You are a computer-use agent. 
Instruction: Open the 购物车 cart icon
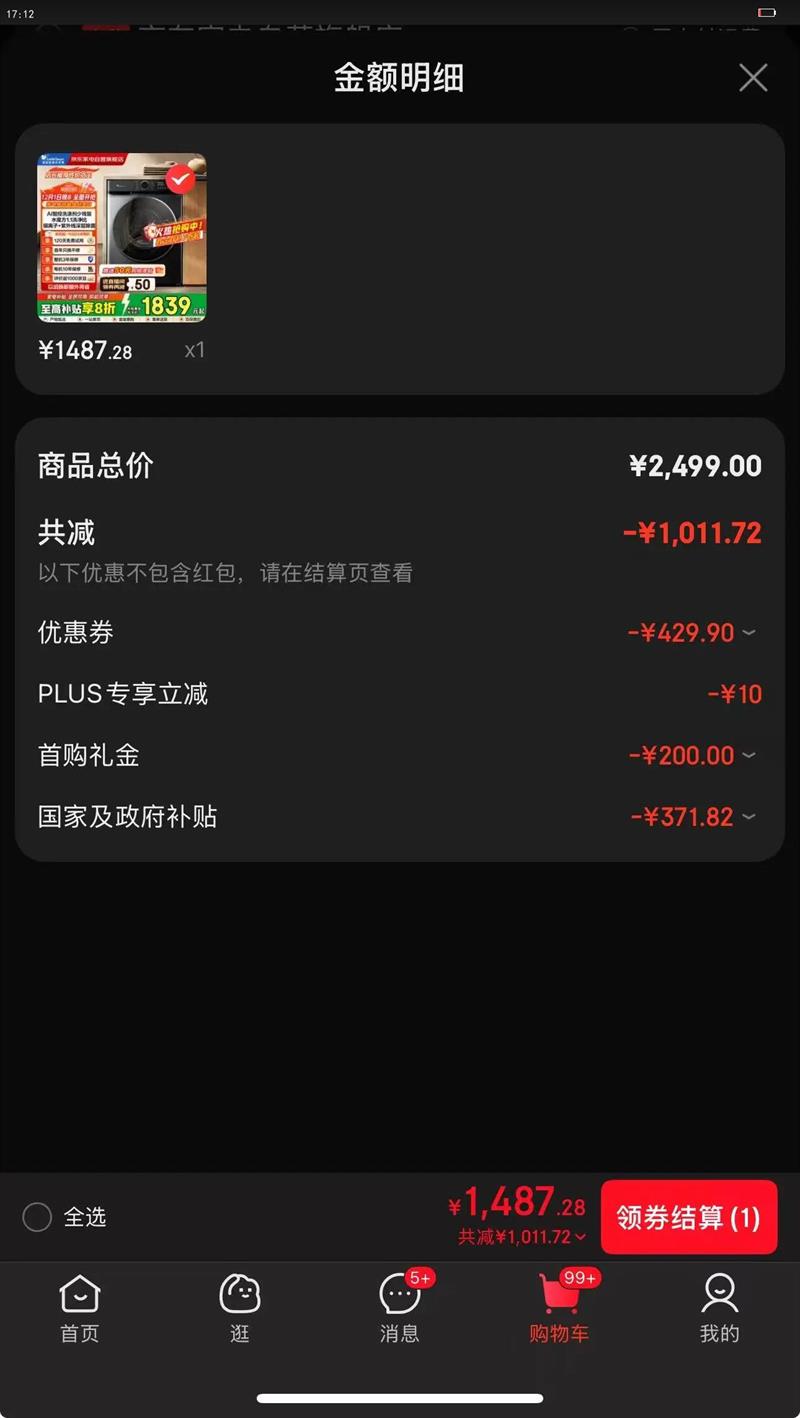559,1295
